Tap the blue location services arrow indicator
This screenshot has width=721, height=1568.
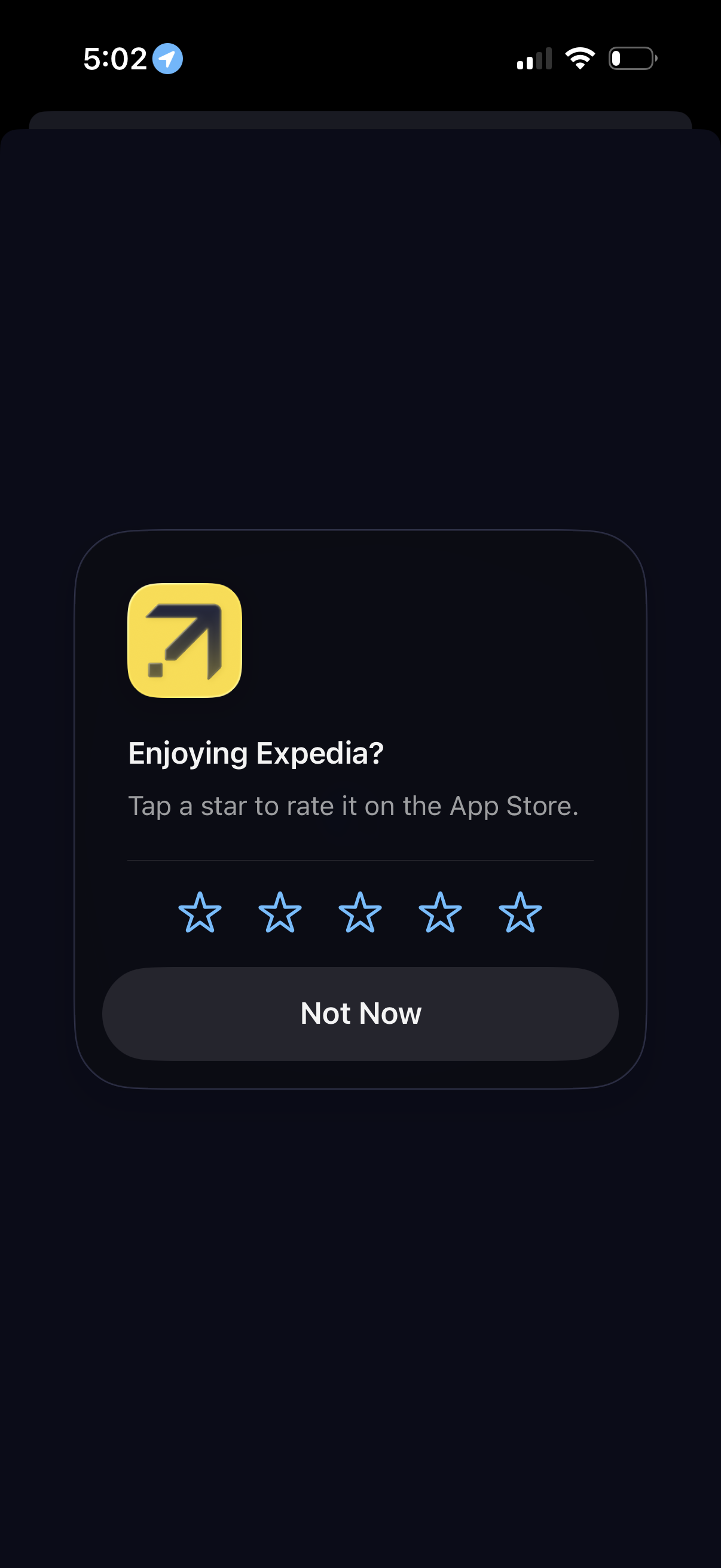[x=168, y=58]
